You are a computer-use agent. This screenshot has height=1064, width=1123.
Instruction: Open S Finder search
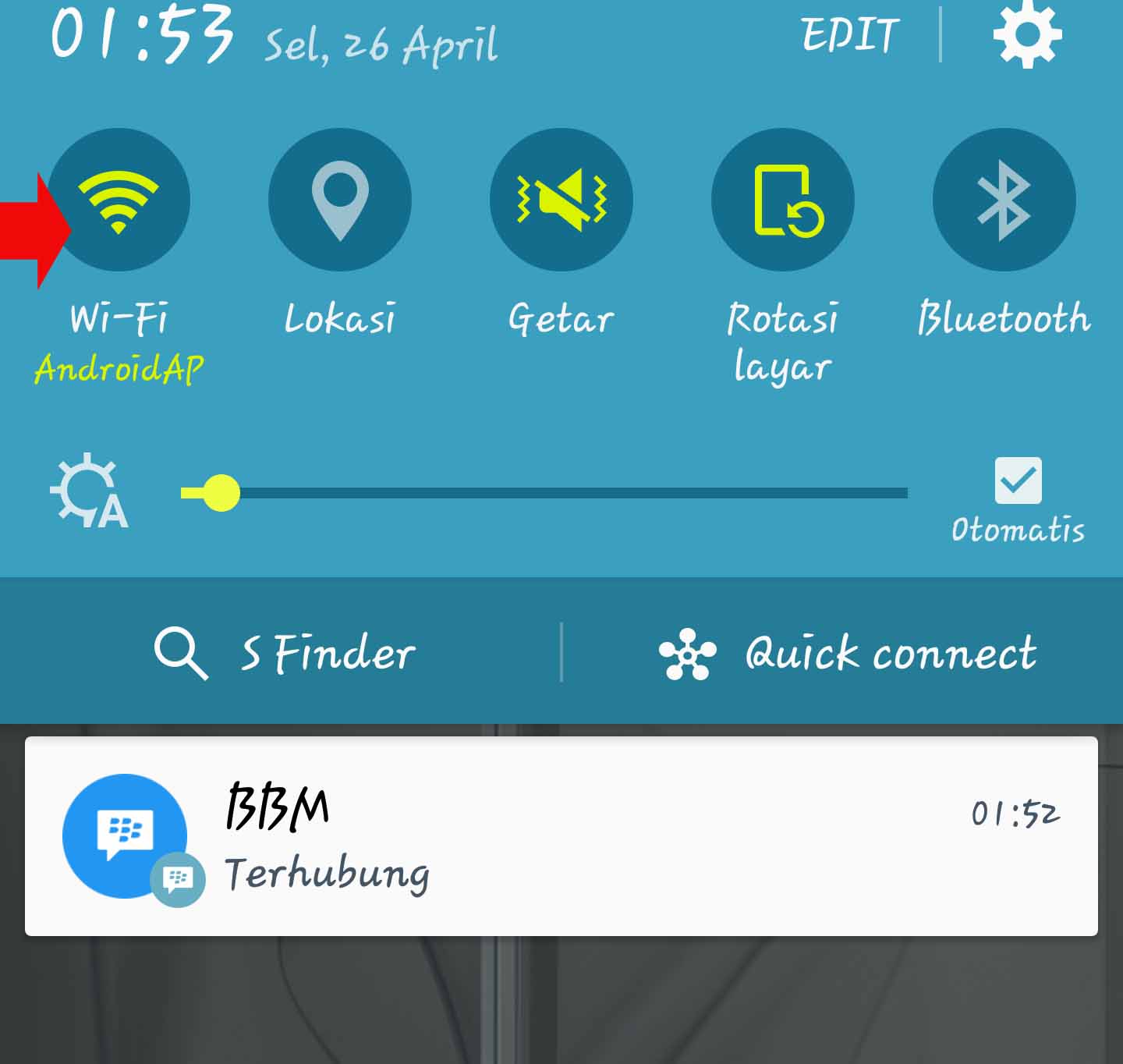(x=285, y=652)
